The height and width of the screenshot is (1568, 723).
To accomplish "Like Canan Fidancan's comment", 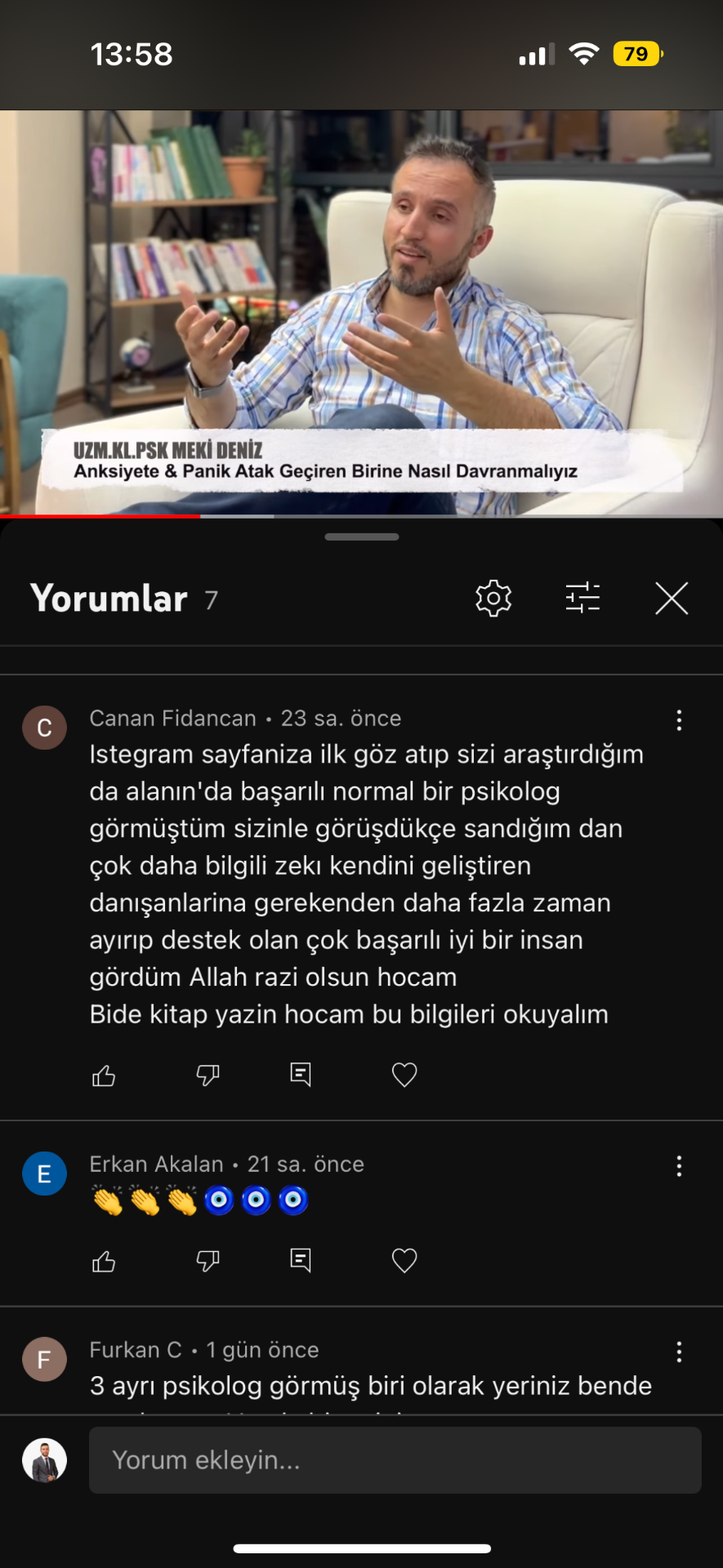I will pyautogui.click(x=104, y=1076).
